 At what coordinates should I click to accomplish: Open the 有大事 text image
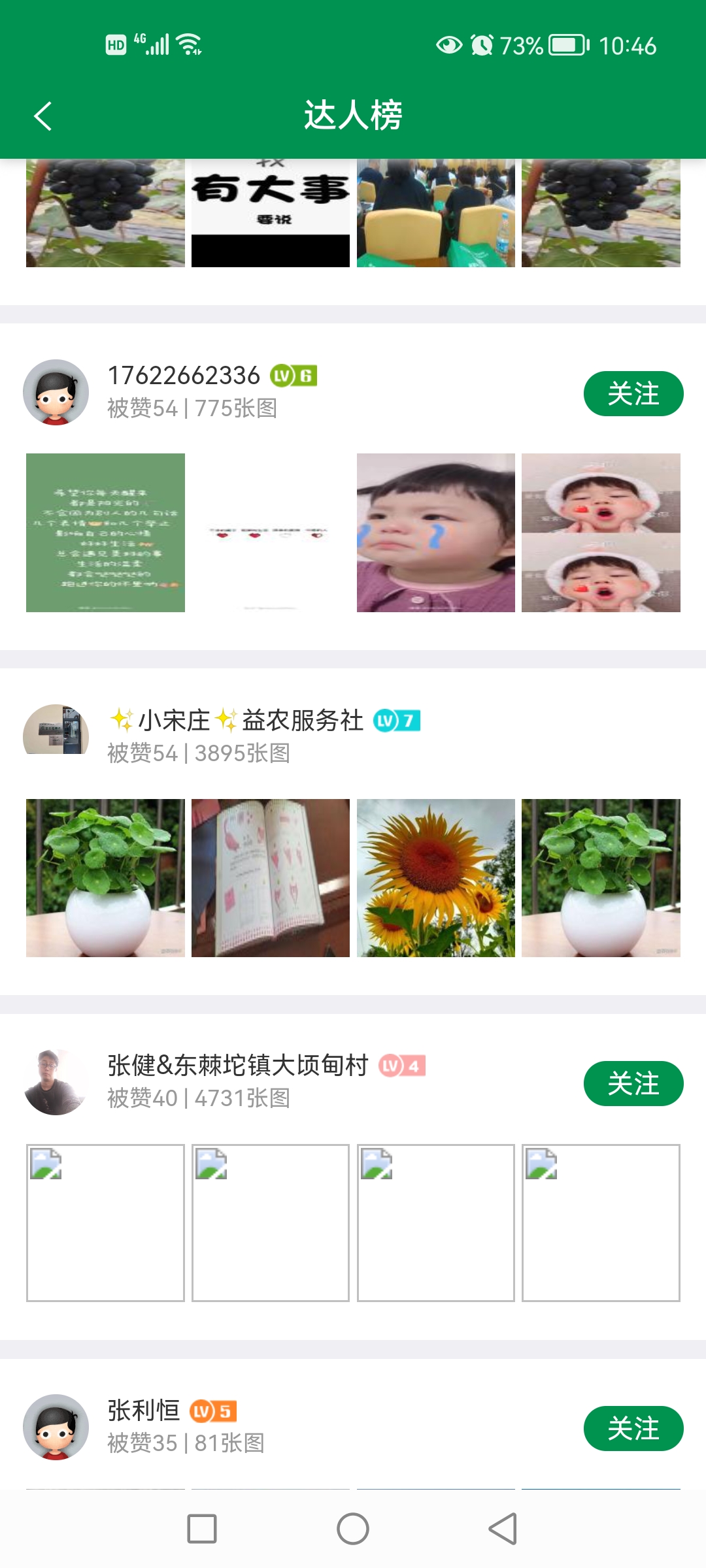pos(271,213)
